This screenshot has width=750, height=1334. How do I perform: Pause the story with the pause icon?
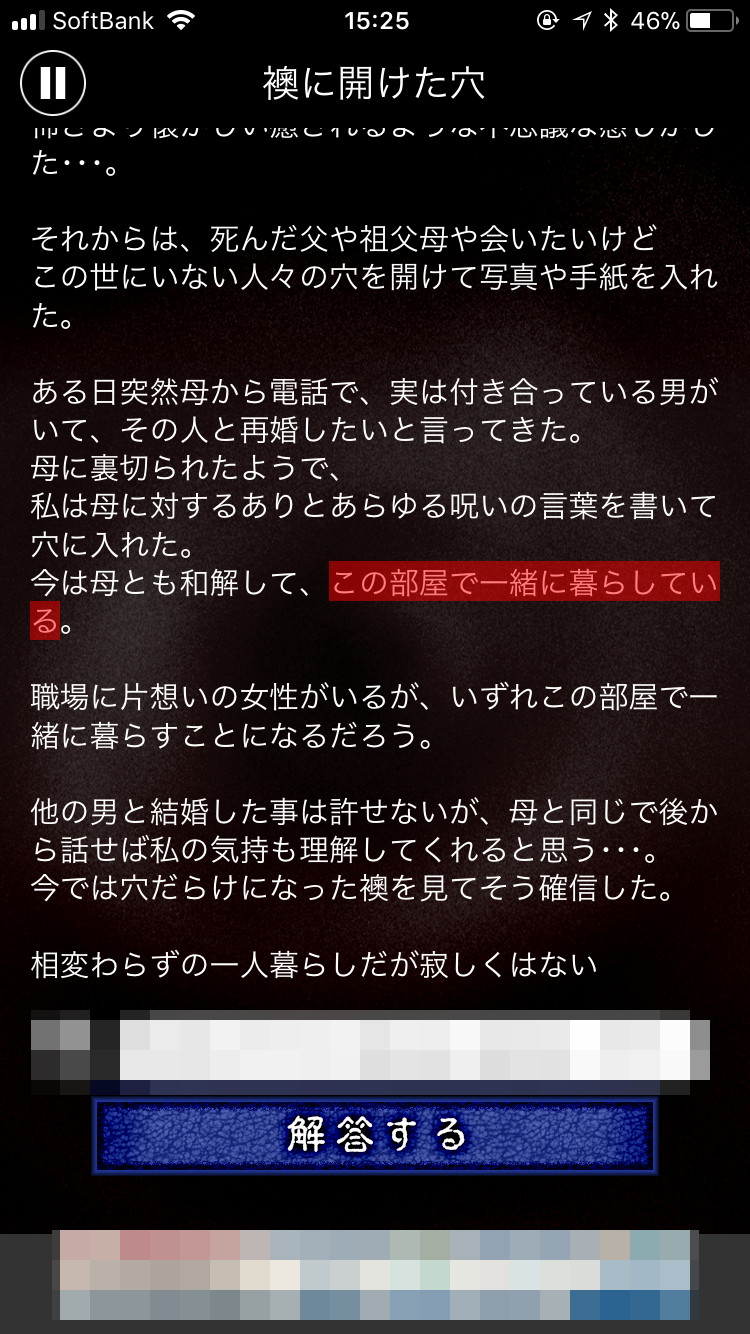coord(53,82)
